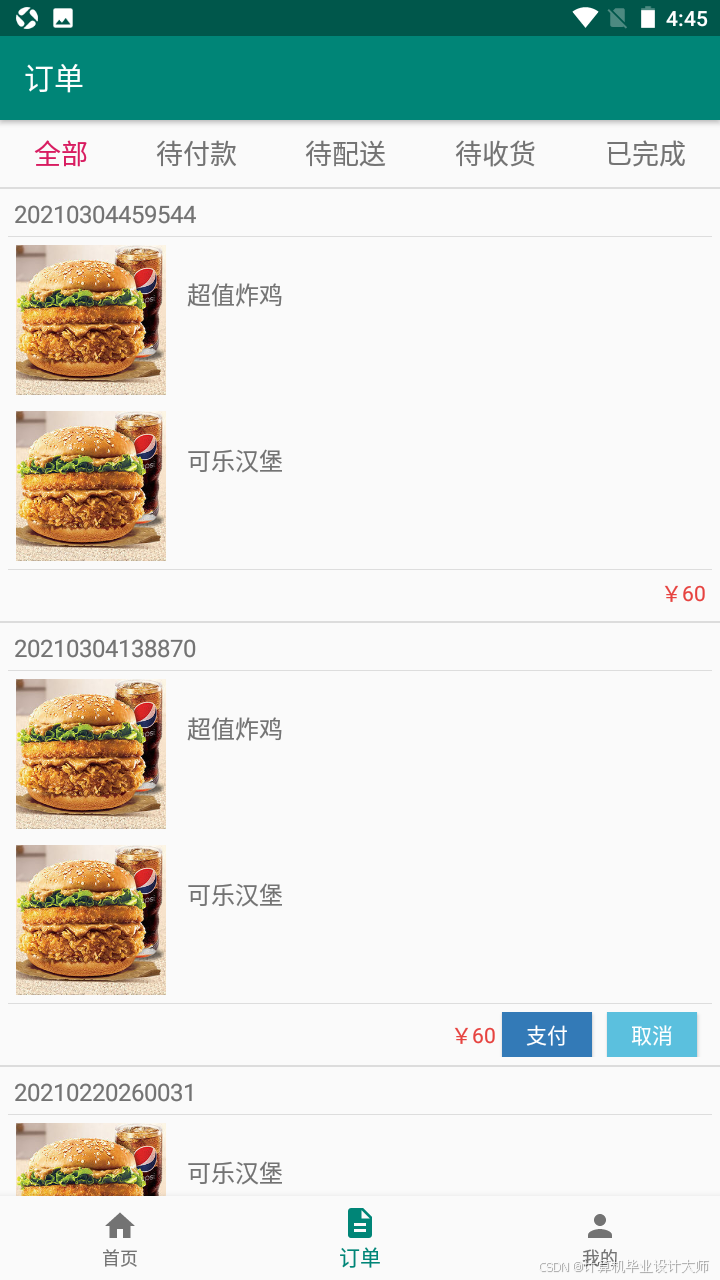The width and height of the screenshot is (720, 1280).
Task: Tap 支付 to pay for the order
Action: (x=546, y=1035)
